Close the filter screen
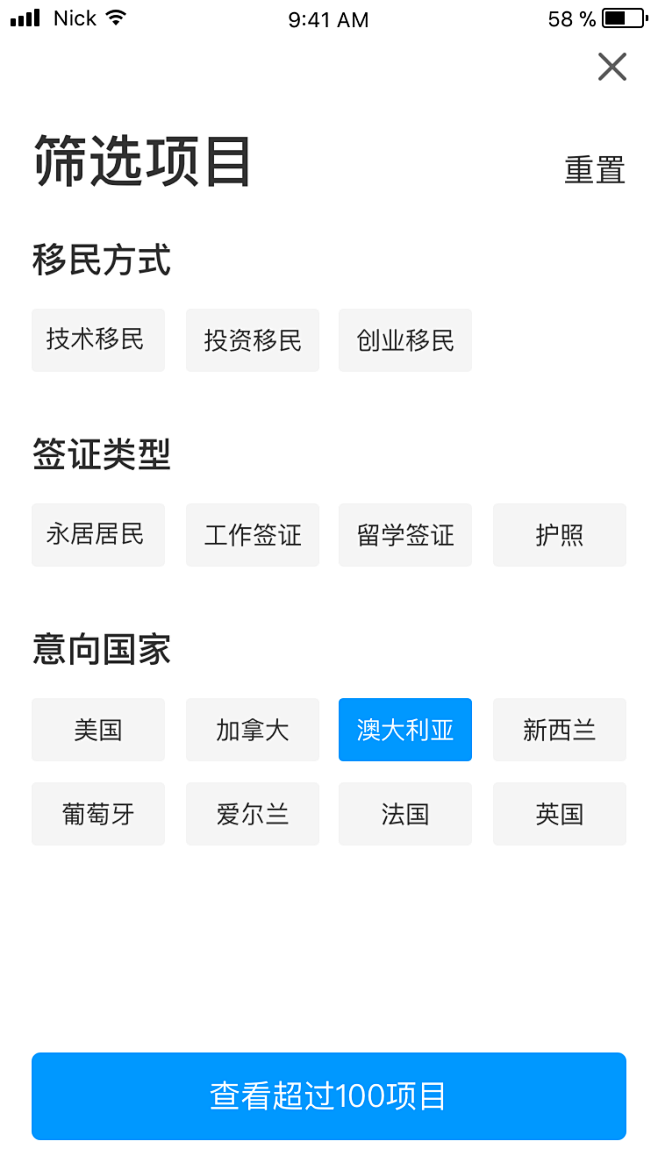 [612, 67]
